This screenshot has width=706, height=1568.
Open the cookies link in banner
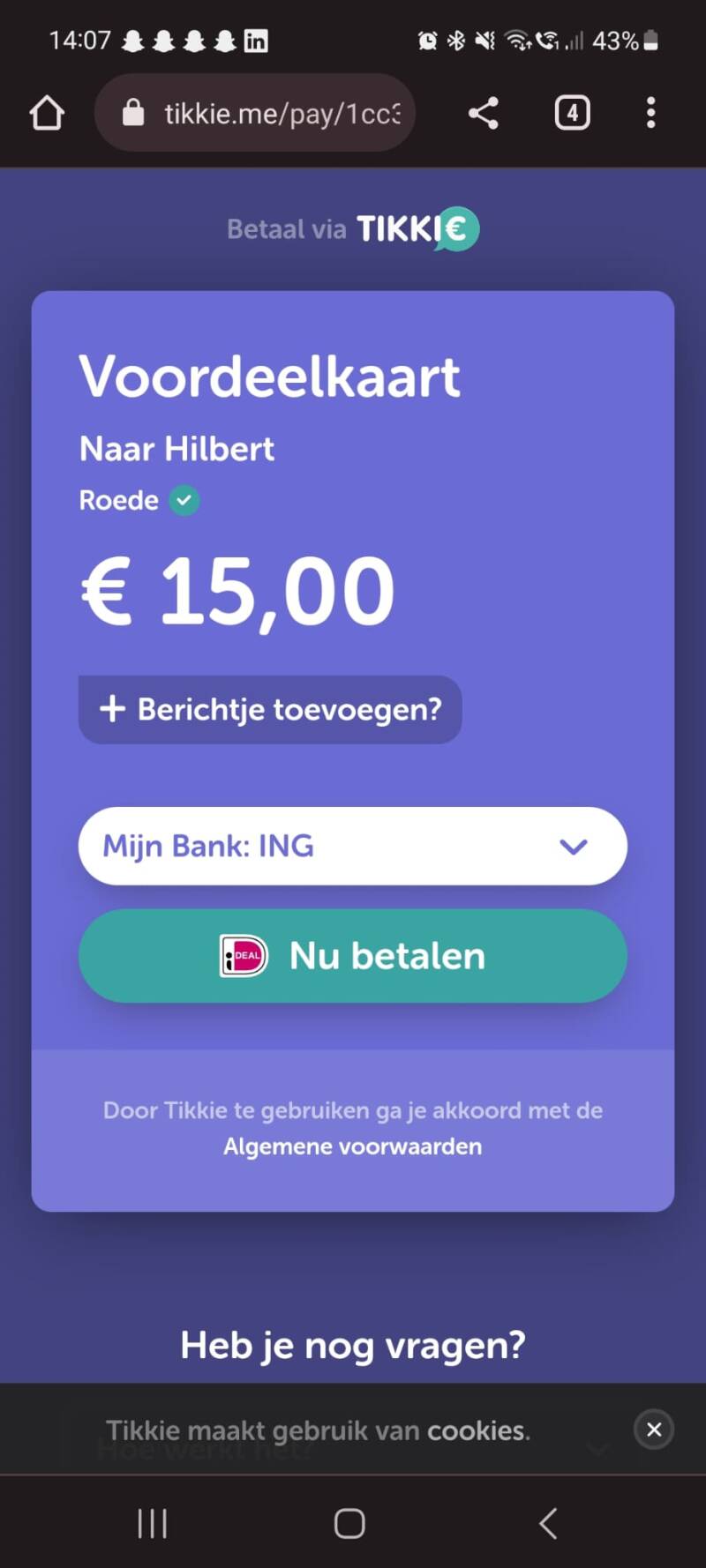click(x=477, y=1430)
